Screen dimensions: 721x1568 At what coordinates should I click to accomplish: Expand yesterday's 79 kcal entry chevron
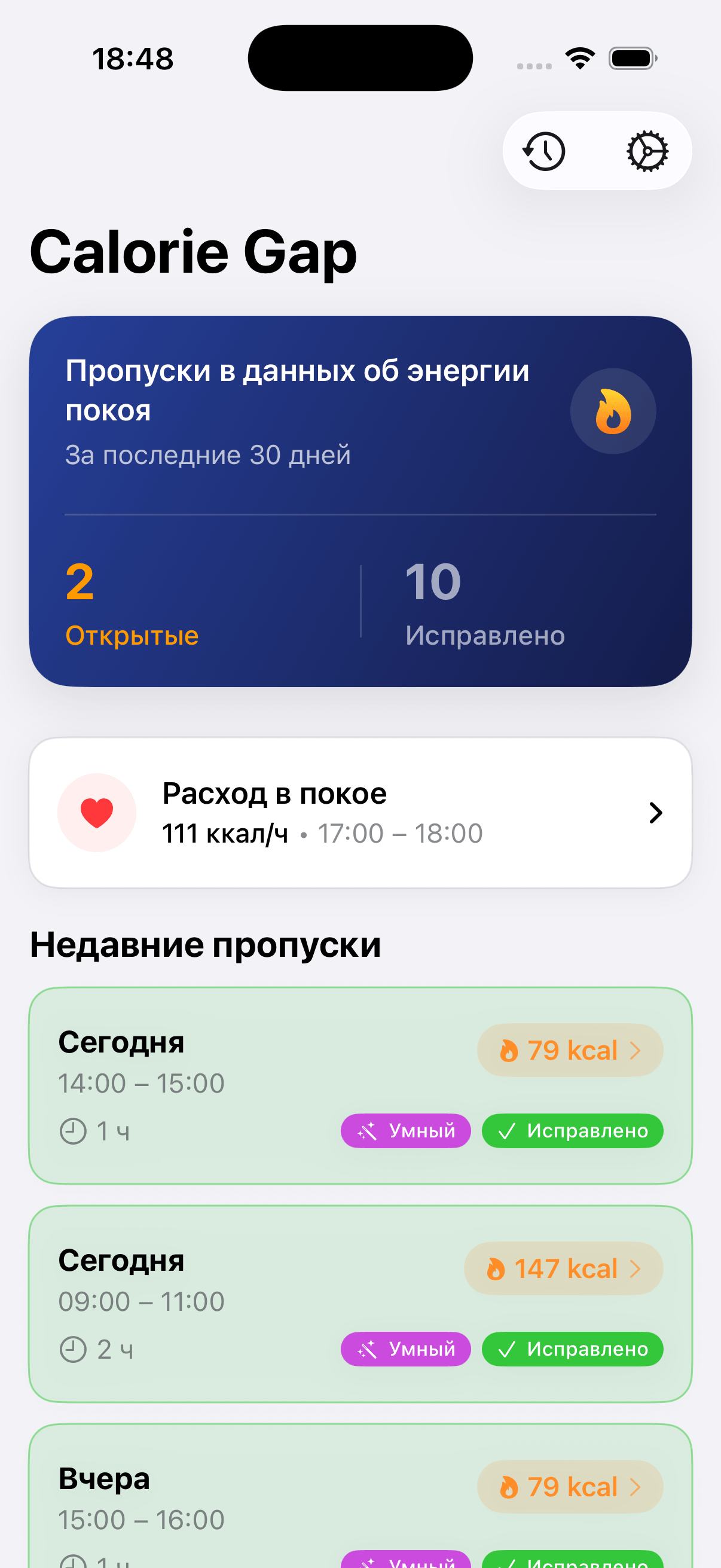(x=636, y=1487)
